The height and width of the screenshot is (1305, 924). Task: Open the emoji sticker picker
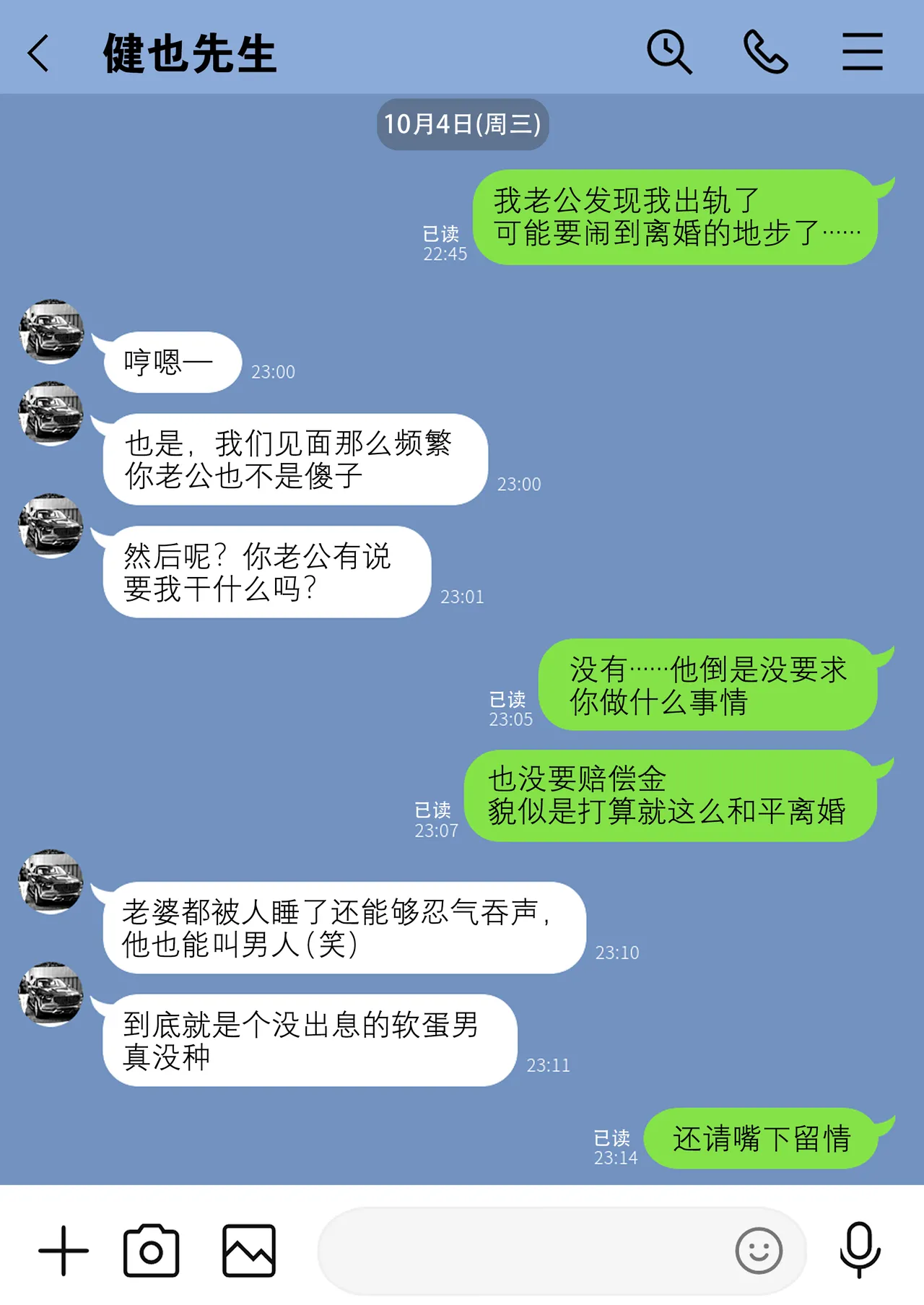(758, 1250)
